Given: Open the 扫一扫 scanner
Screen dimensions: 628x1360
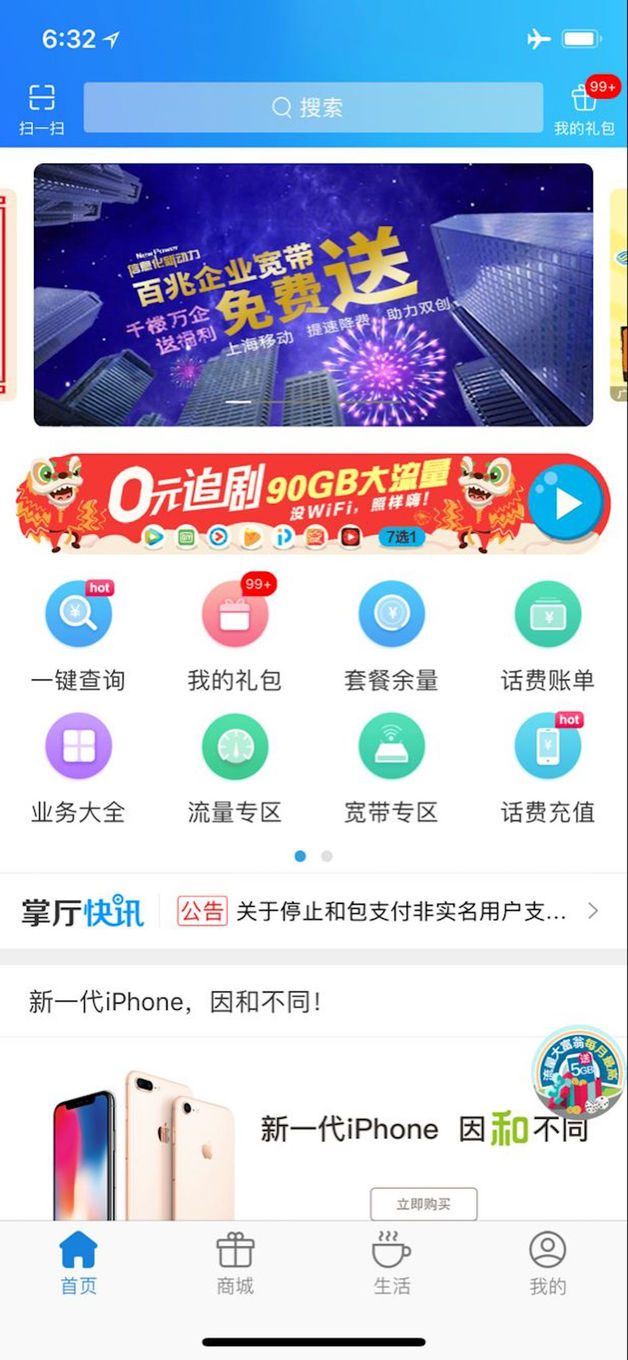Looking at the screenshot, I should (41, 108).
